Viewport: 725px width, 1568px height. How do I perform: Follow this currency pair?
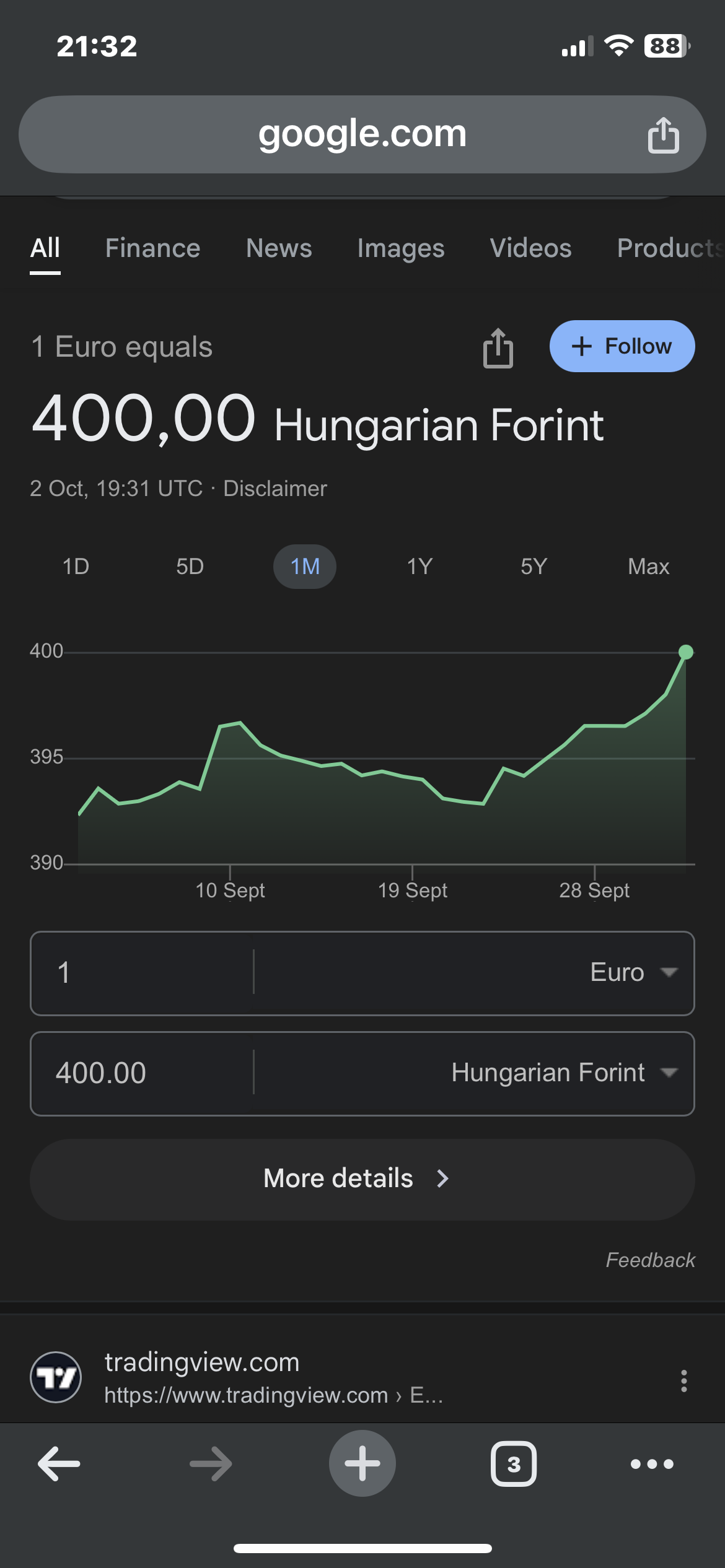click(622, 346)
